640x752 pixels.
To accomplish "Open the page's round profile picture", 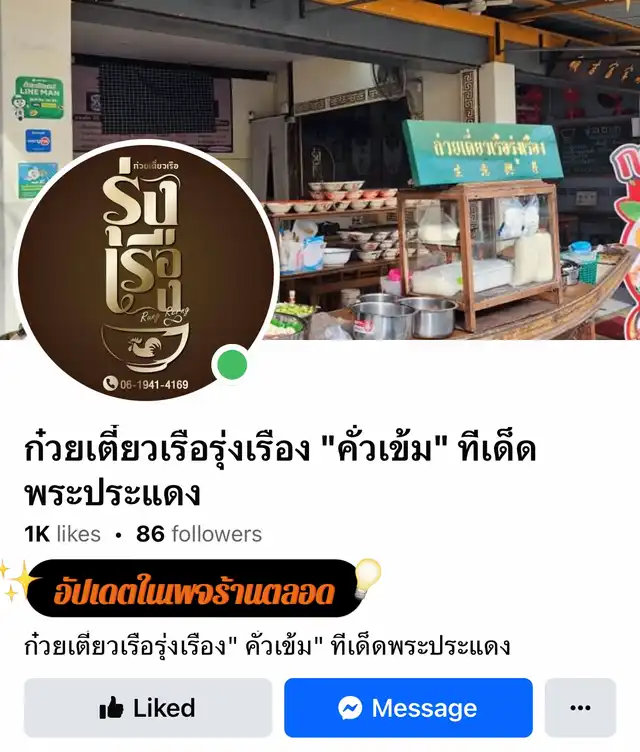I will pos(146,272).
